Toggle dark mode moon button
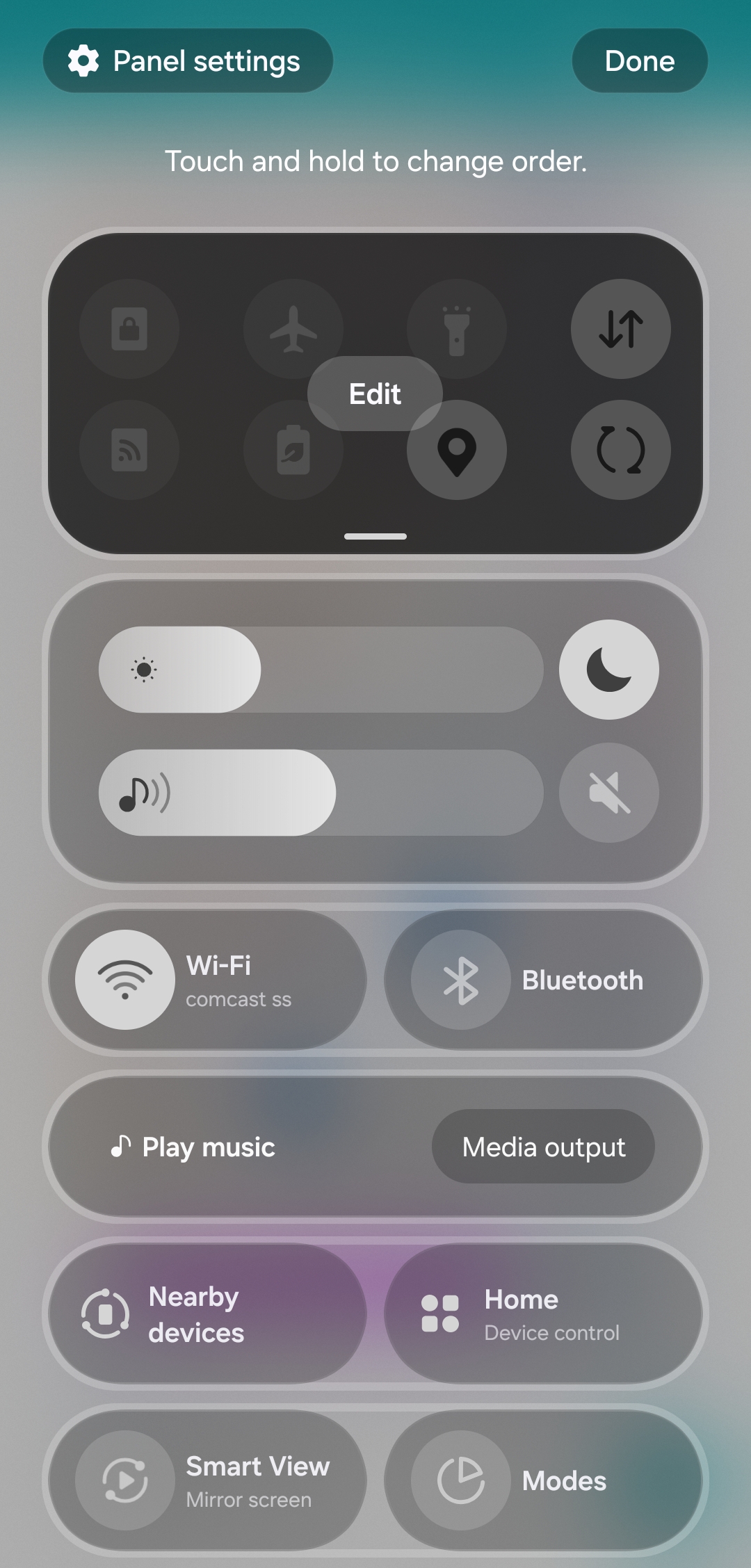Viewport: 751px width, 1568px height. [608, 670]
